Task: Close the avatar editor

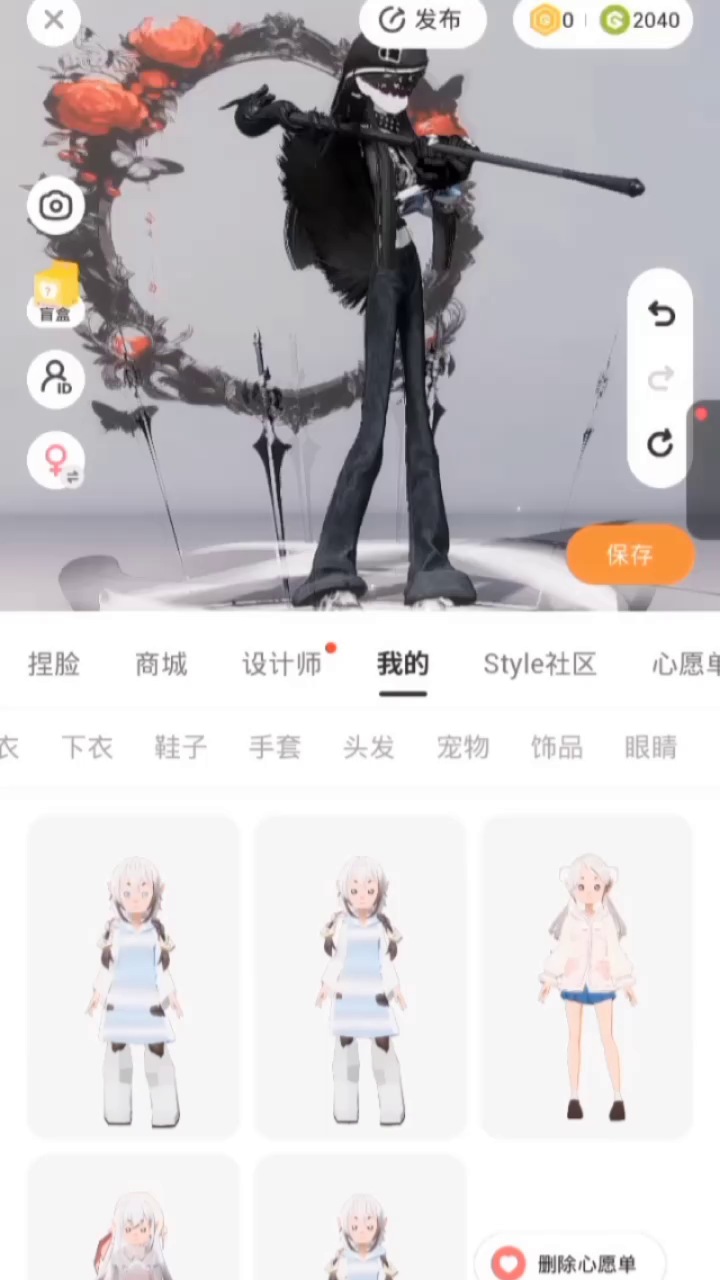Action: click(x=54, y=19)
